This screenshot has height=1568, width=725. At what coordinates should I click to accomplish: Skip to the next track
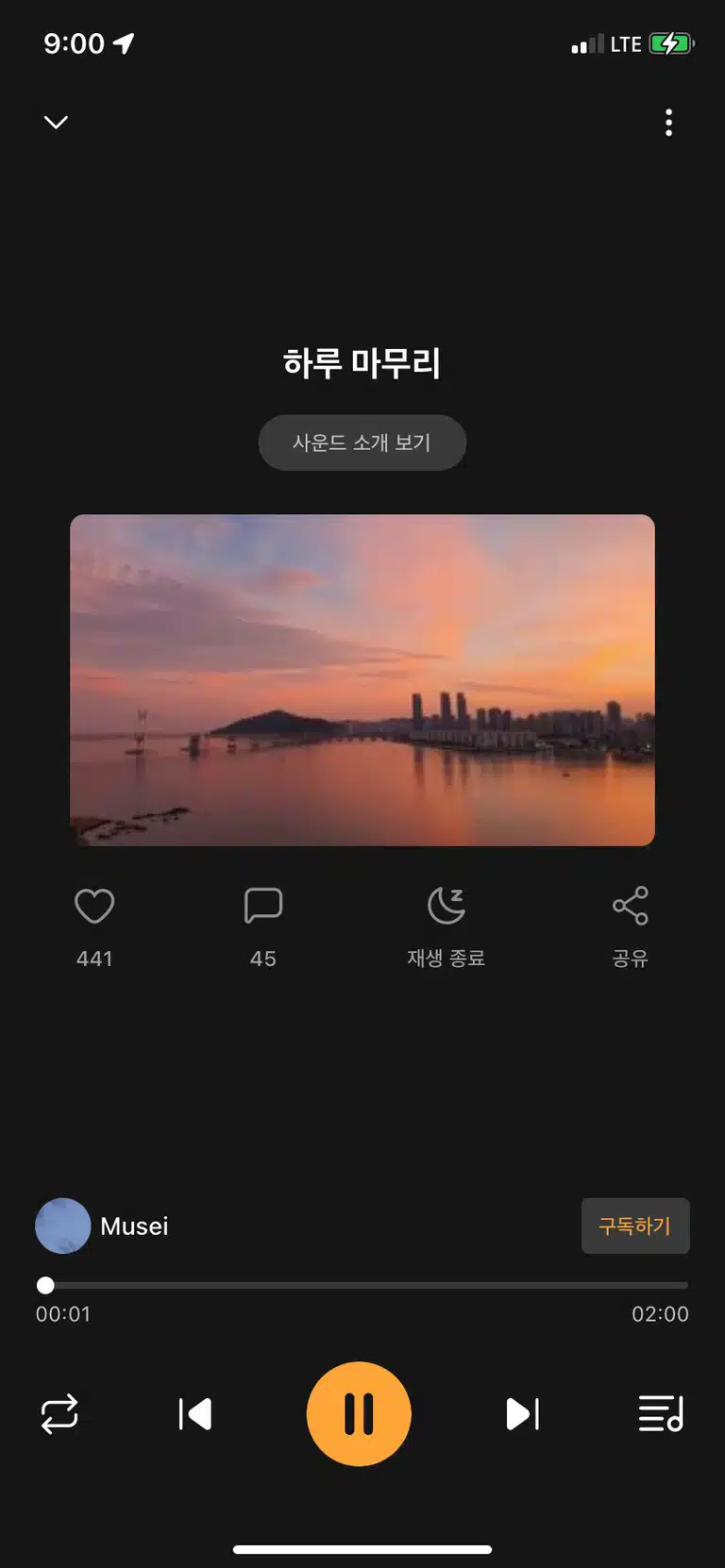pos(522,1414)
